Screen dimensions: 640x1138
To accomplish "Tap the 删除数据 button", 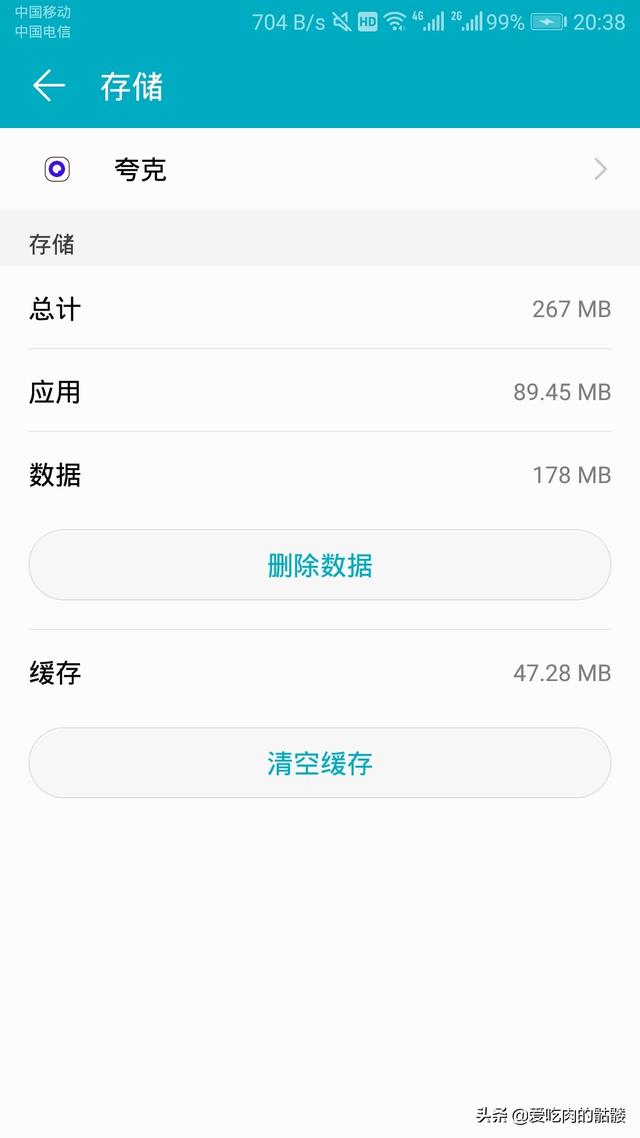I will (320, 566).
